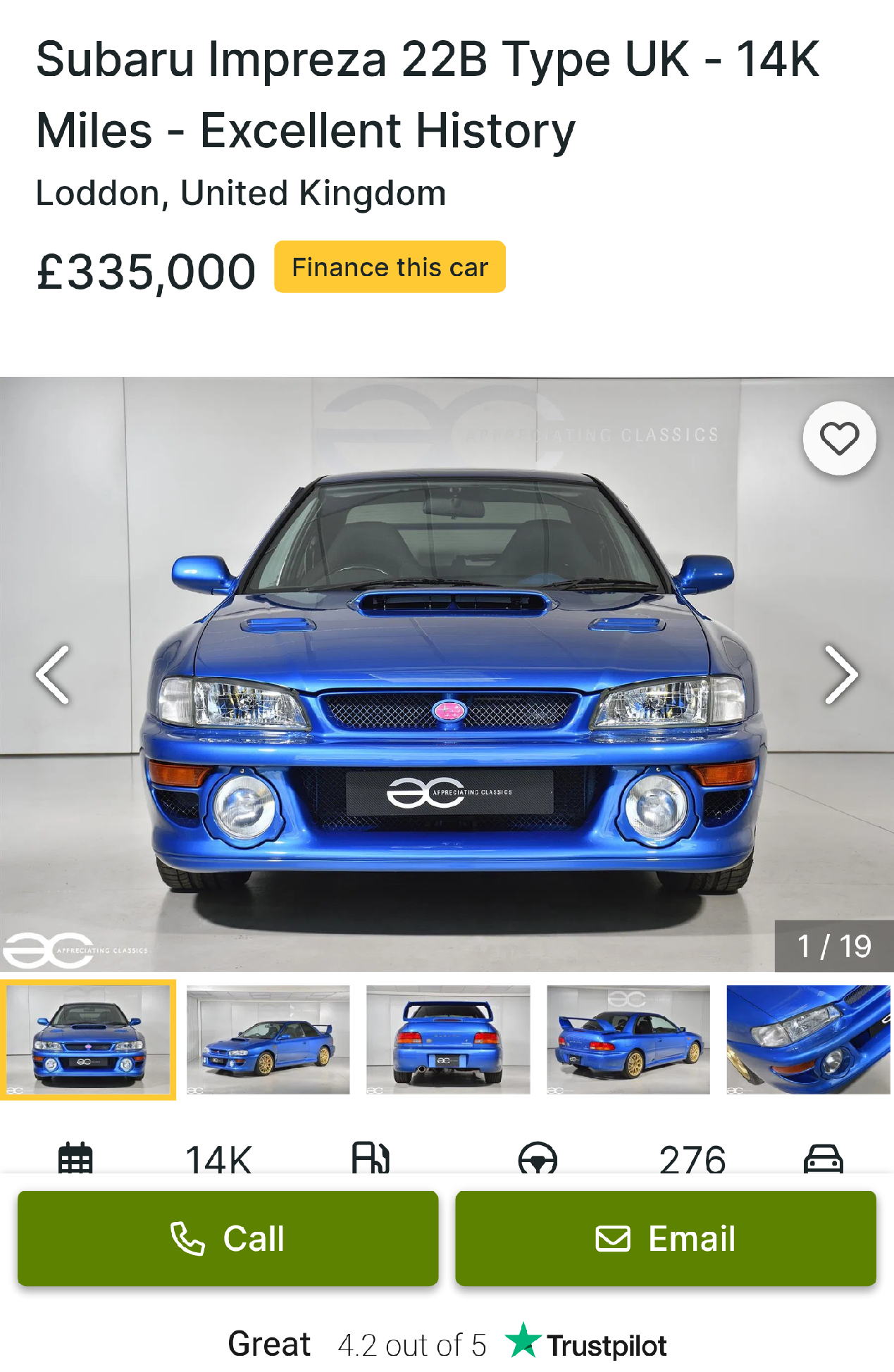Tap the Finance this car button

tap(390, 267)
